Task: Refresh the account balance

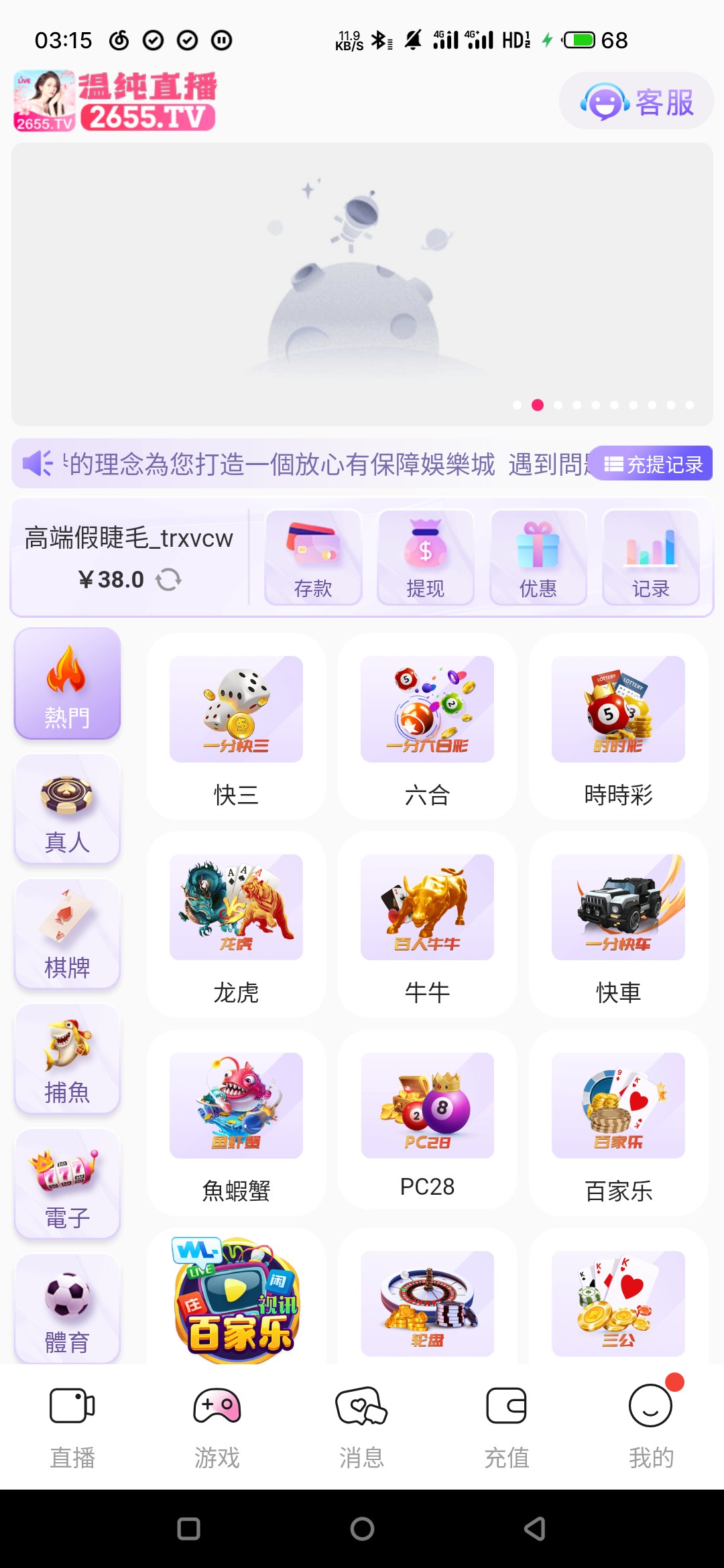Action: tap(169, 580)
